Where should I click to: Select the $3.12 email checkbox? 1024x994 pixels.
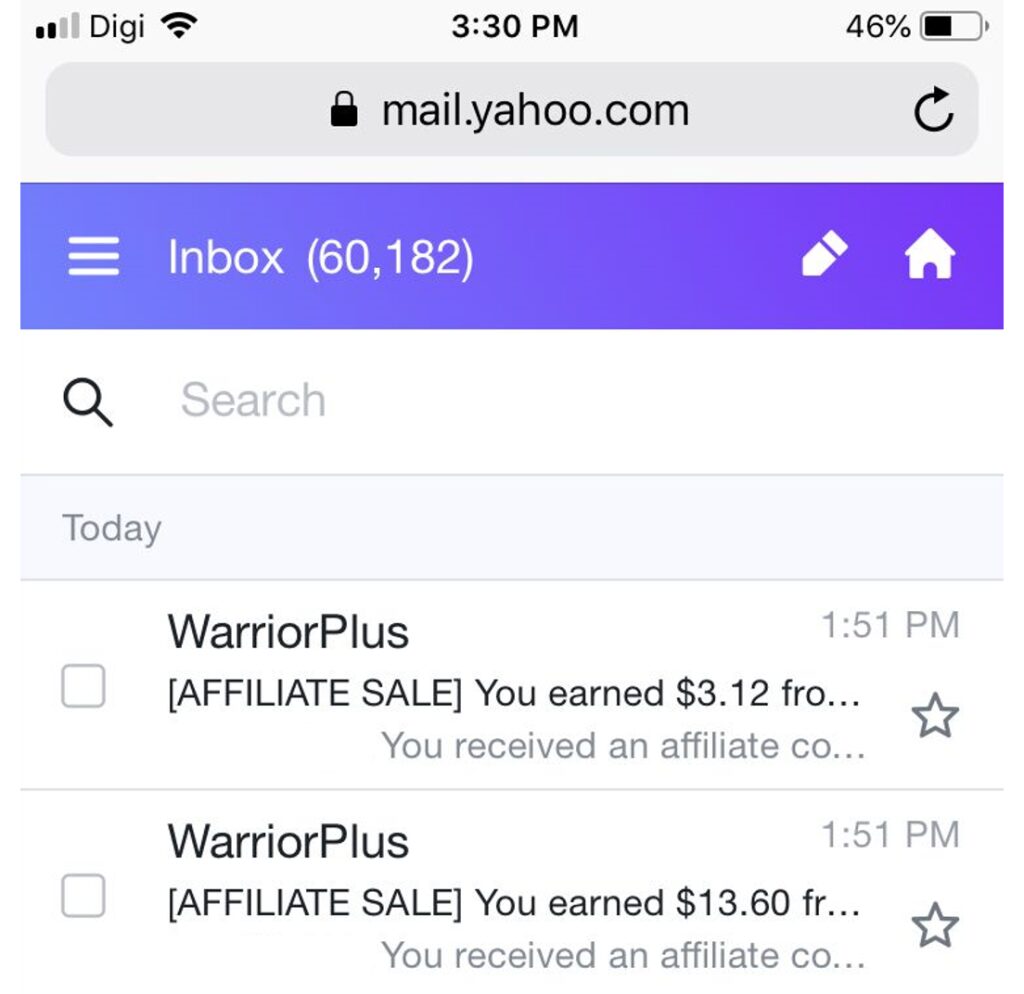(83, 687)
